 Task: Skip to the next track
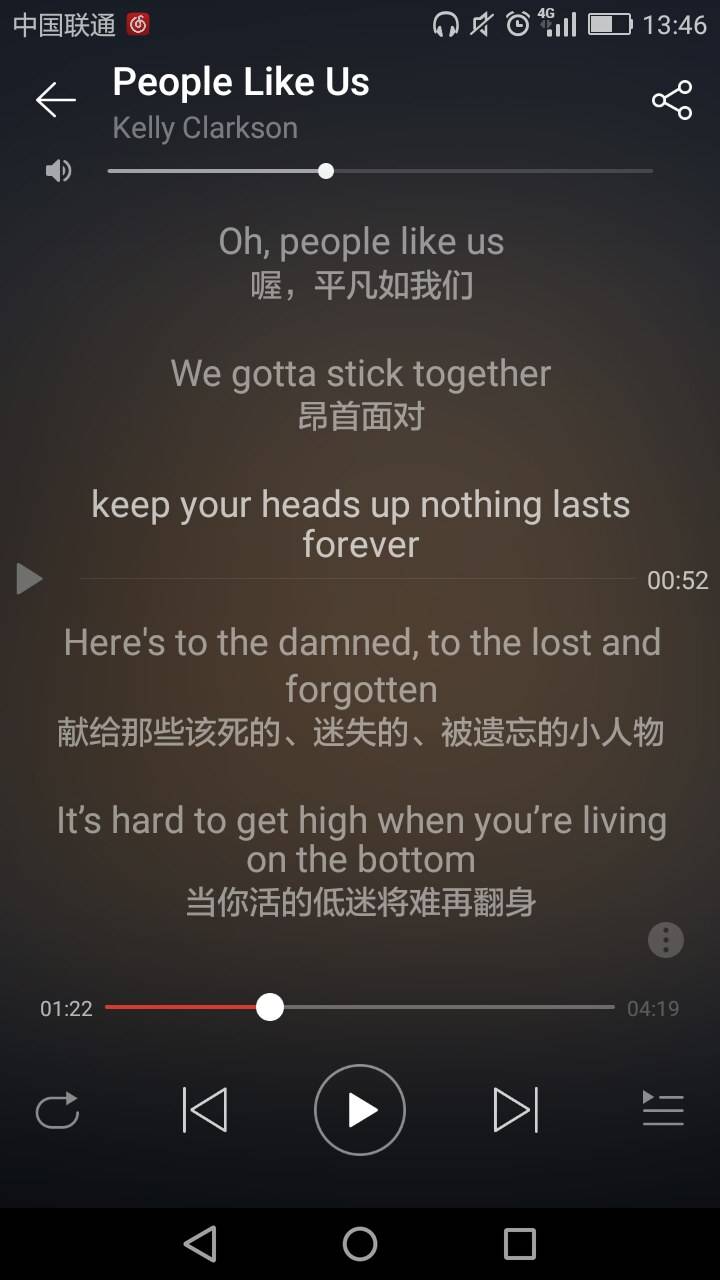point(515,1110)
